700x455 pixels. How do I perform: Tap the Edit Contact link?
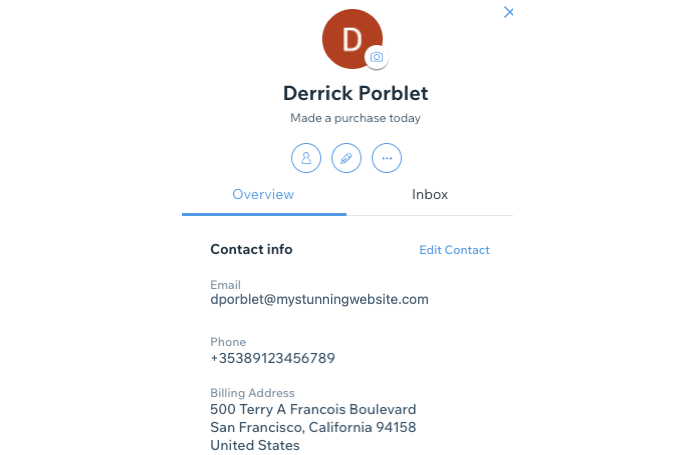click(454, 250)
